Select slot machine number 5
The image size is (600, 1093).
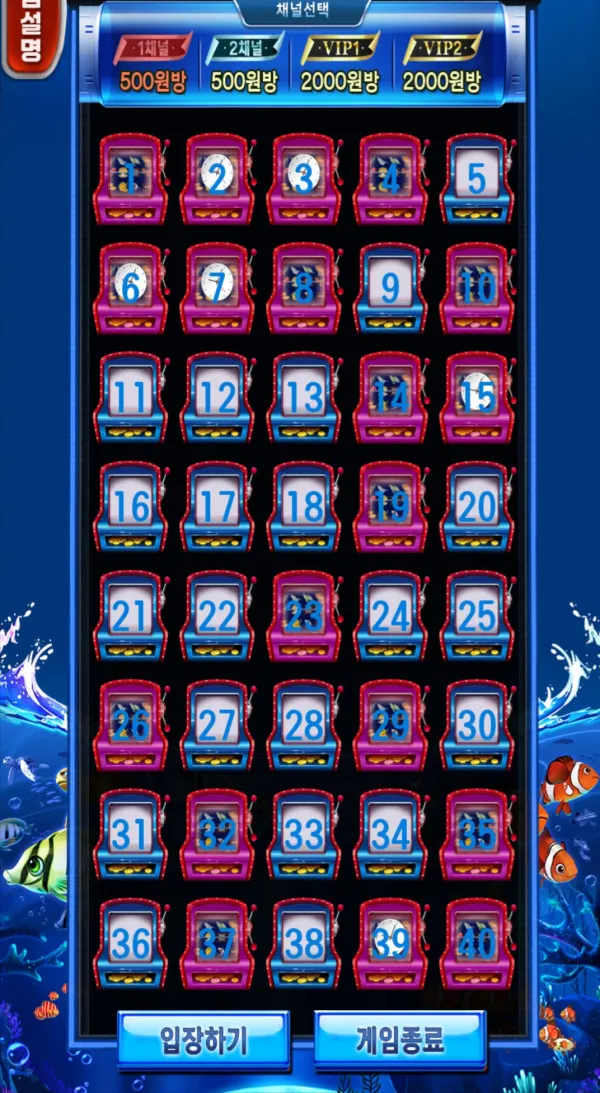coord(477,179)
